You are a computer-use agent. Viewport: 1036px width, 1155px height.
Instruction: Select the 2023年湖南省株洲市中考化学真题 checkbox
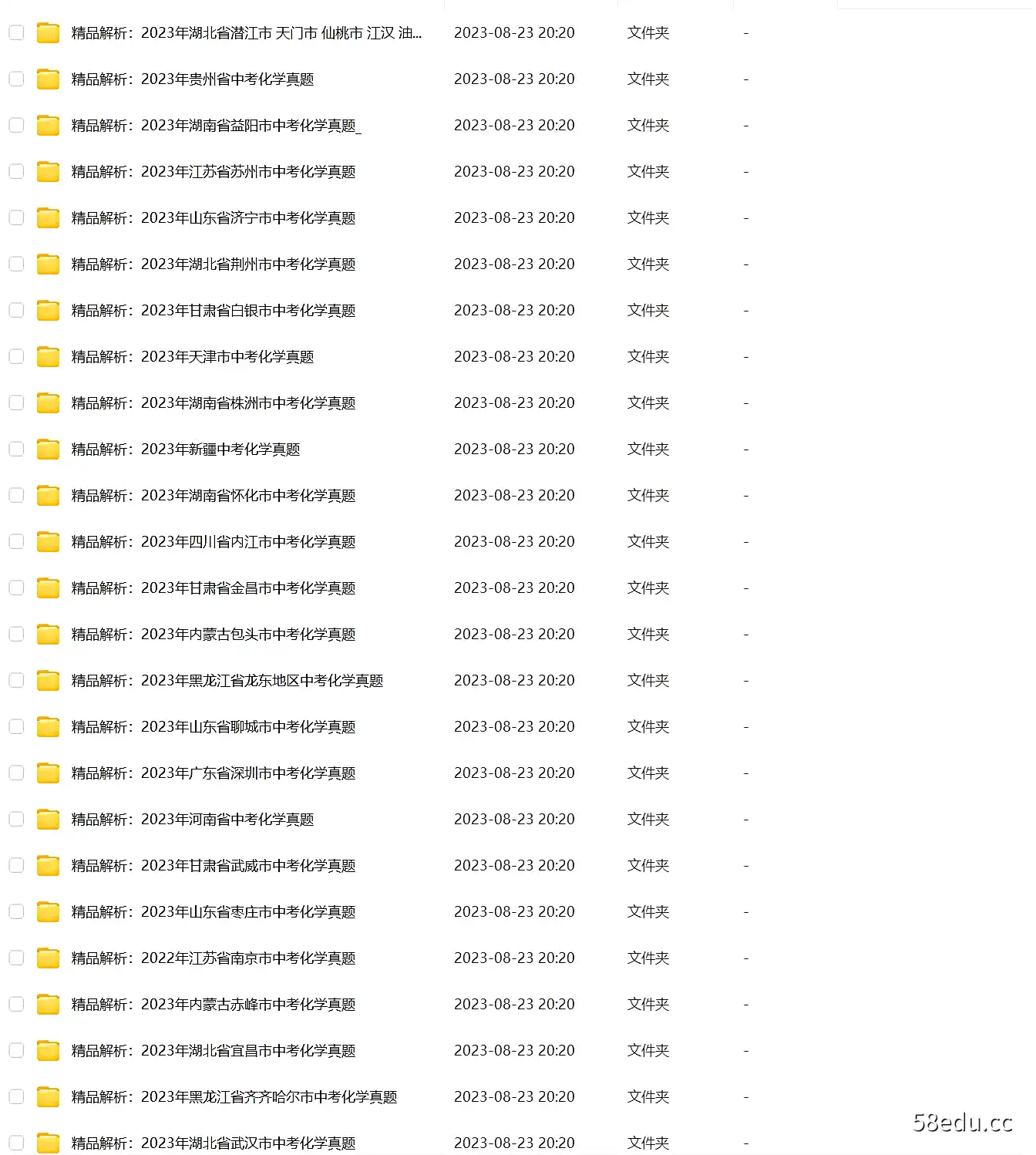click(x=16, y=402)
